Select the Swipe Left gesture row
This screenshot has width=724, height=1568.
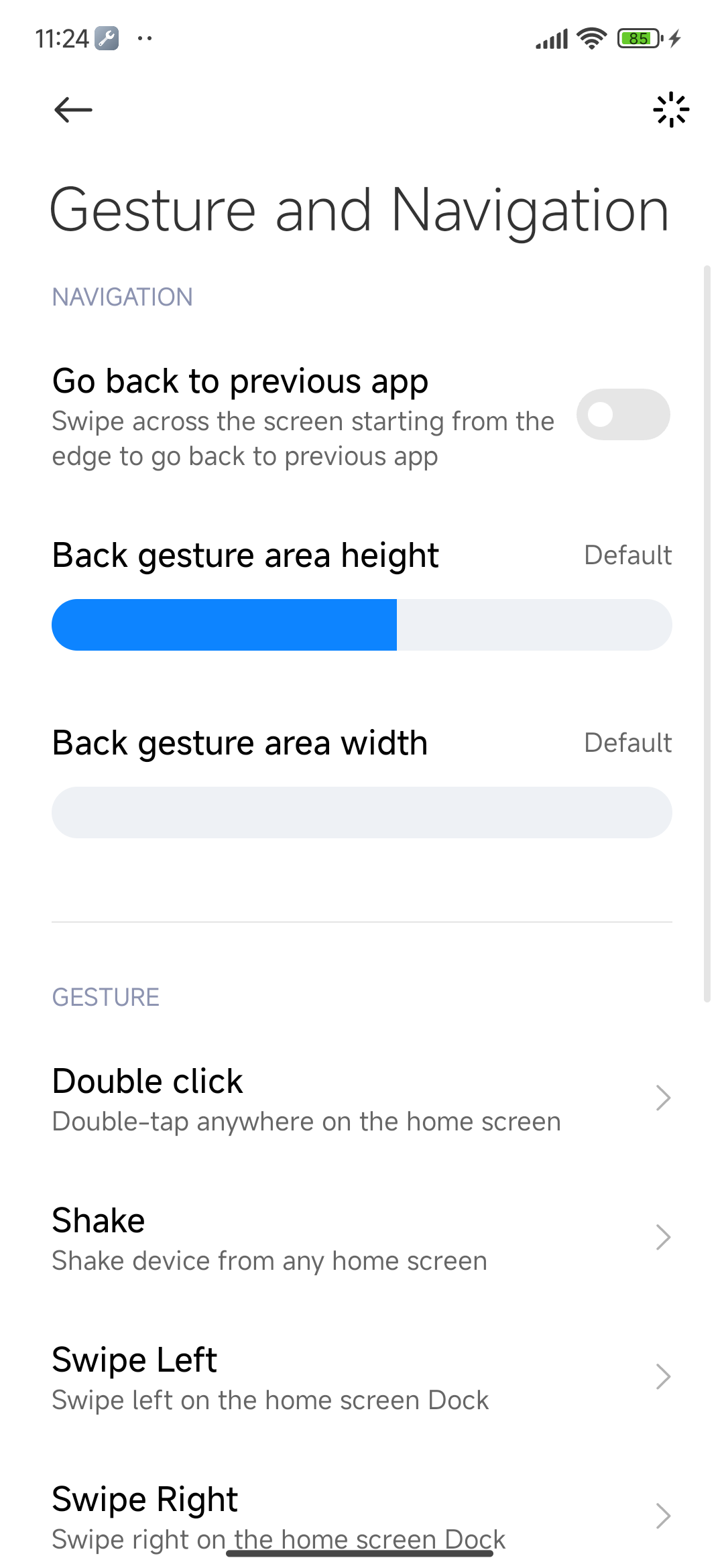(362, 1378)
